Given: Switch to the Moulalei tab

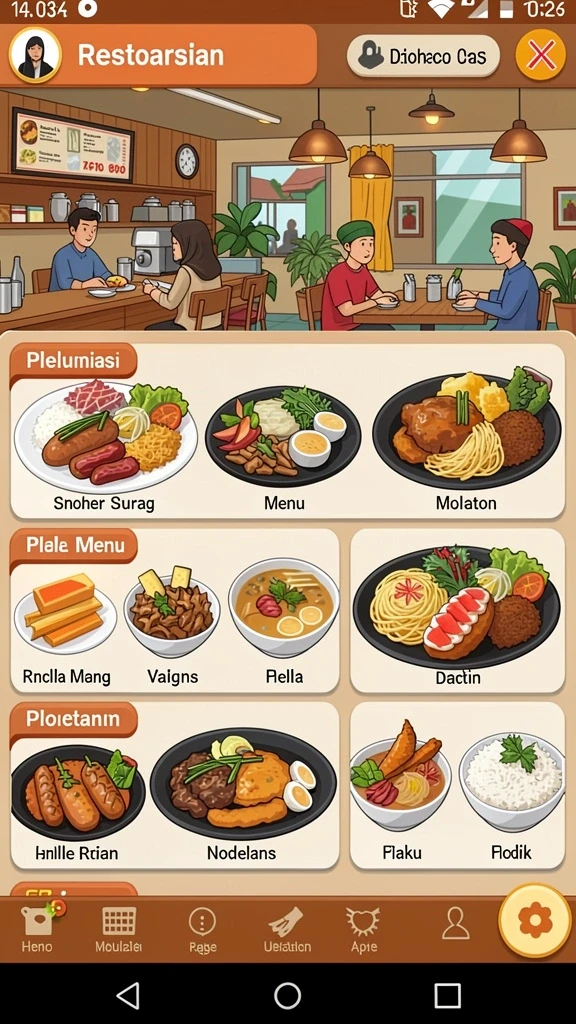Looking at the screenshot, I should pyautogui.click(x=119, y=928).
